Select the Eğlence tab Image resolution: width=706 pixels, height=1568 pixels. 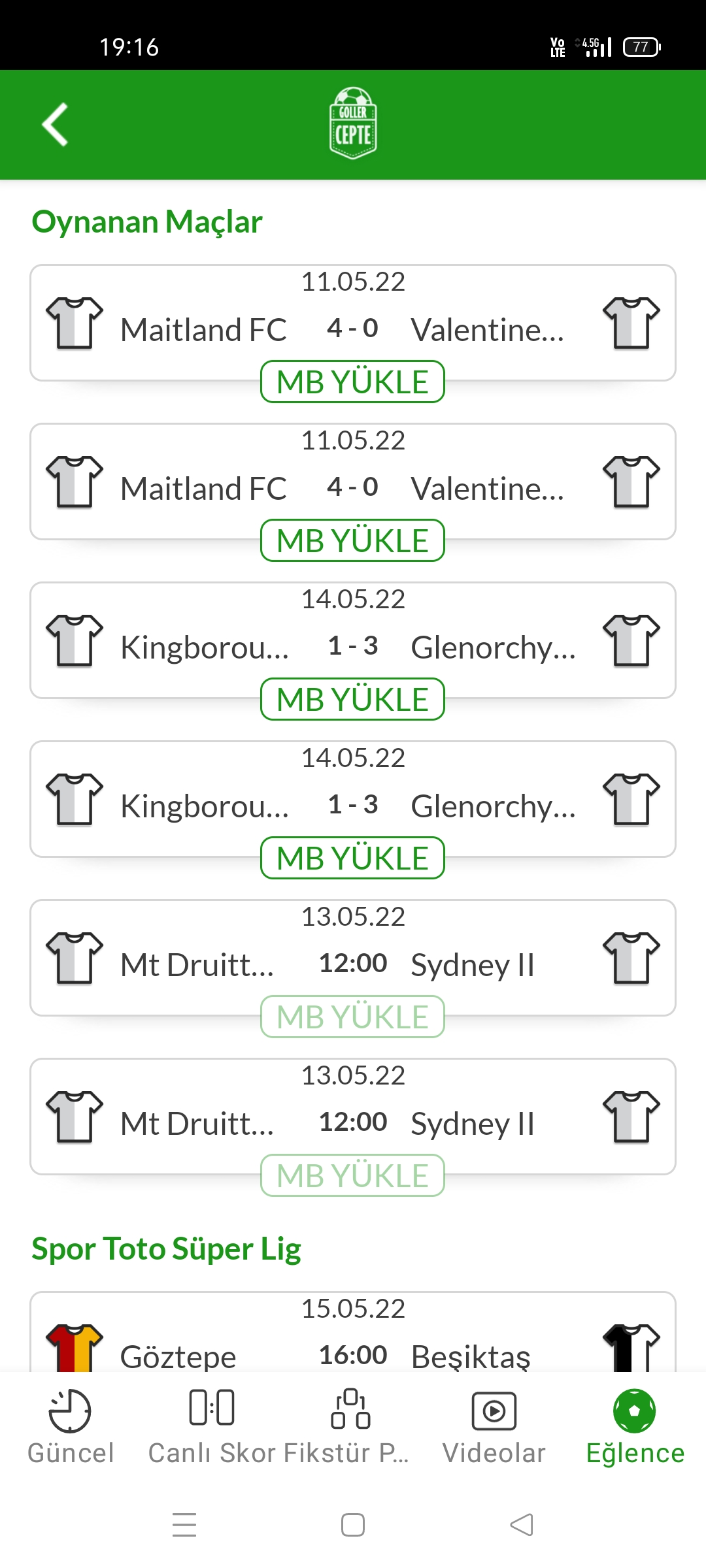(635, 1427)
